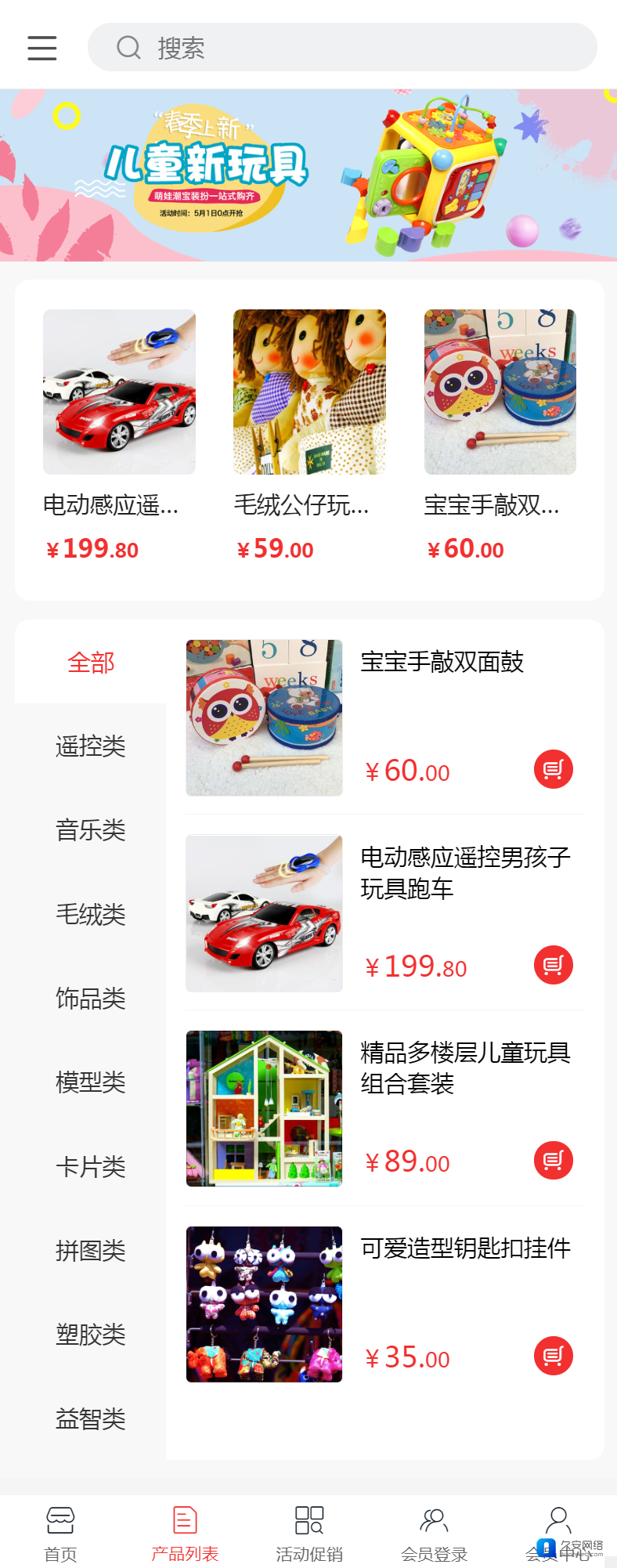Add 精品多楼层儿童玩具组合套装 to cart
Screen dimensions: 617x1568
coord(554,1160)
